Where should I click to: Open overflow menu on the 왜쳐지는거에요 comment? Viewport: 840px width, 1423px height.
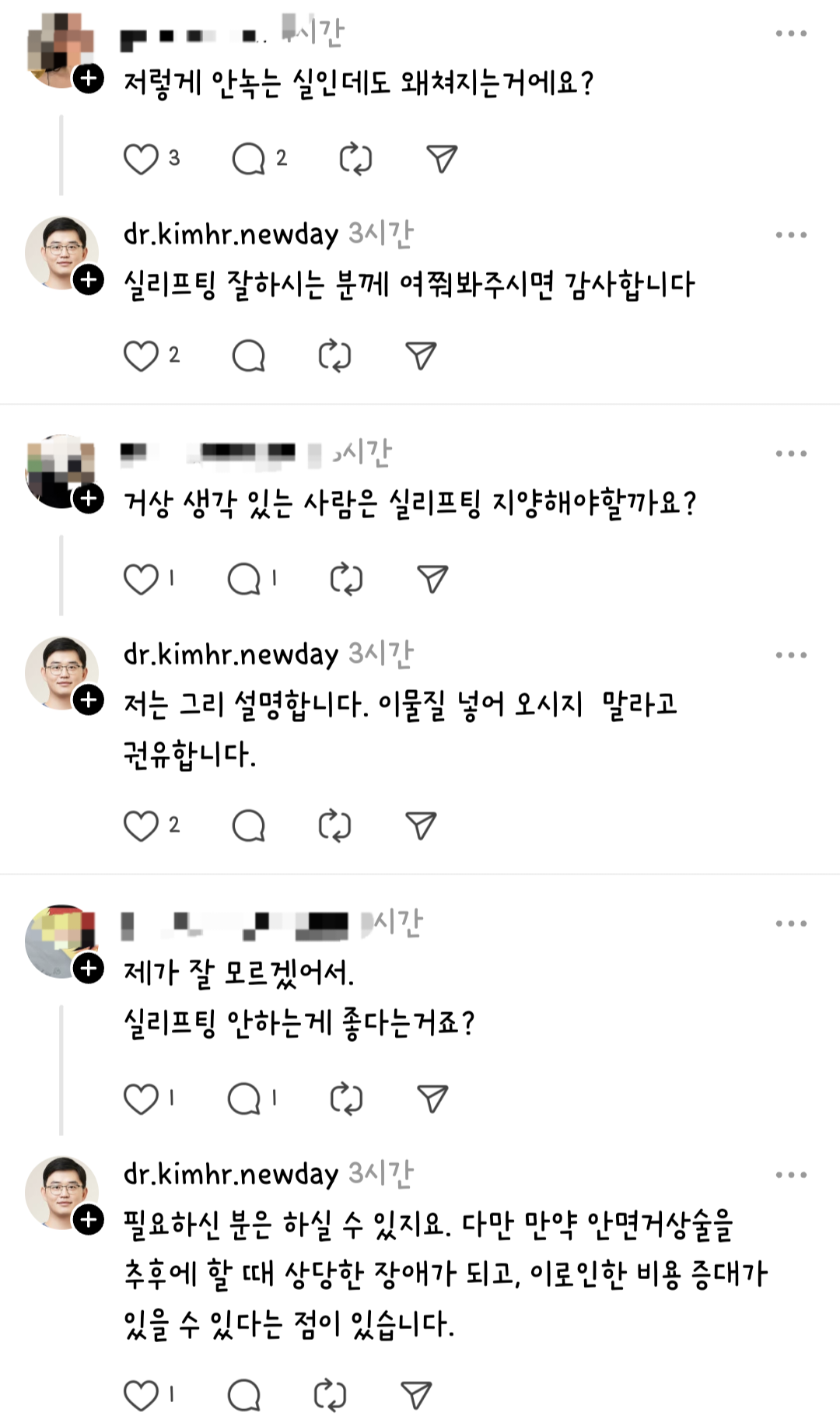click(x=791, y=33)
